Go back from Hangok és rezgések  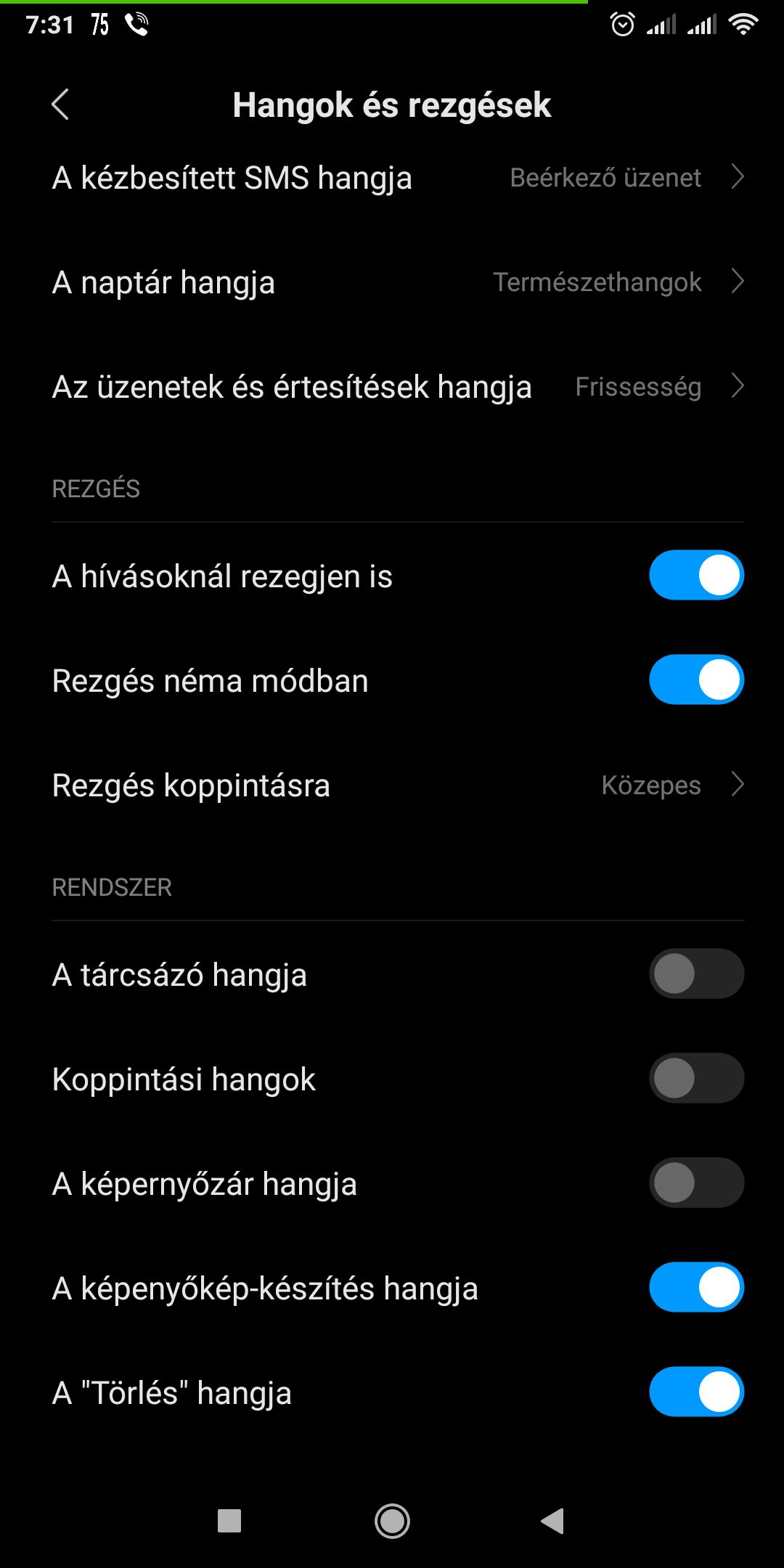[x=61, y=105]
